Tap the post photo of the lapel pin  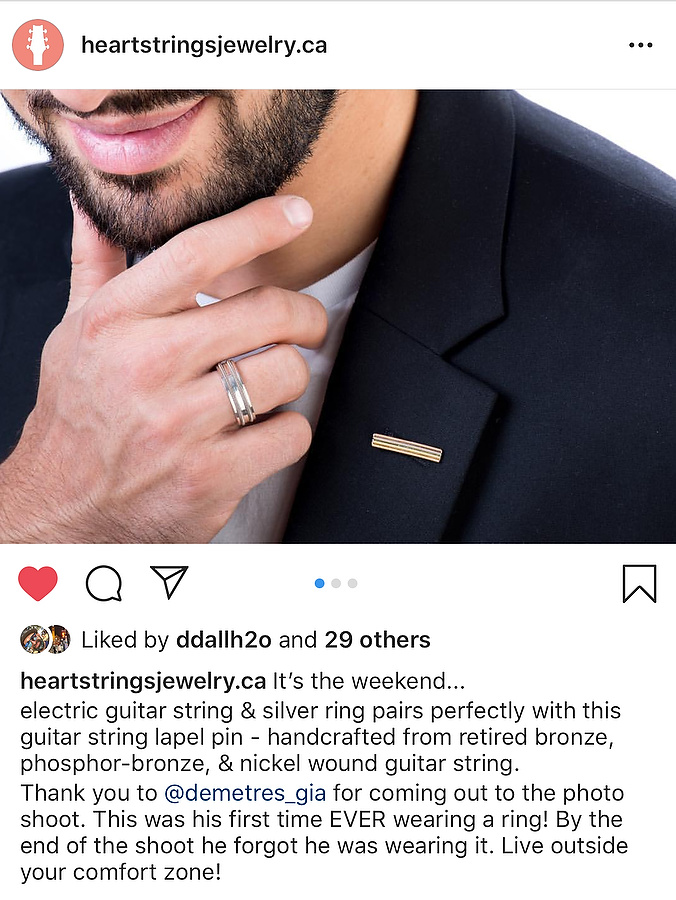click(407, 447)
